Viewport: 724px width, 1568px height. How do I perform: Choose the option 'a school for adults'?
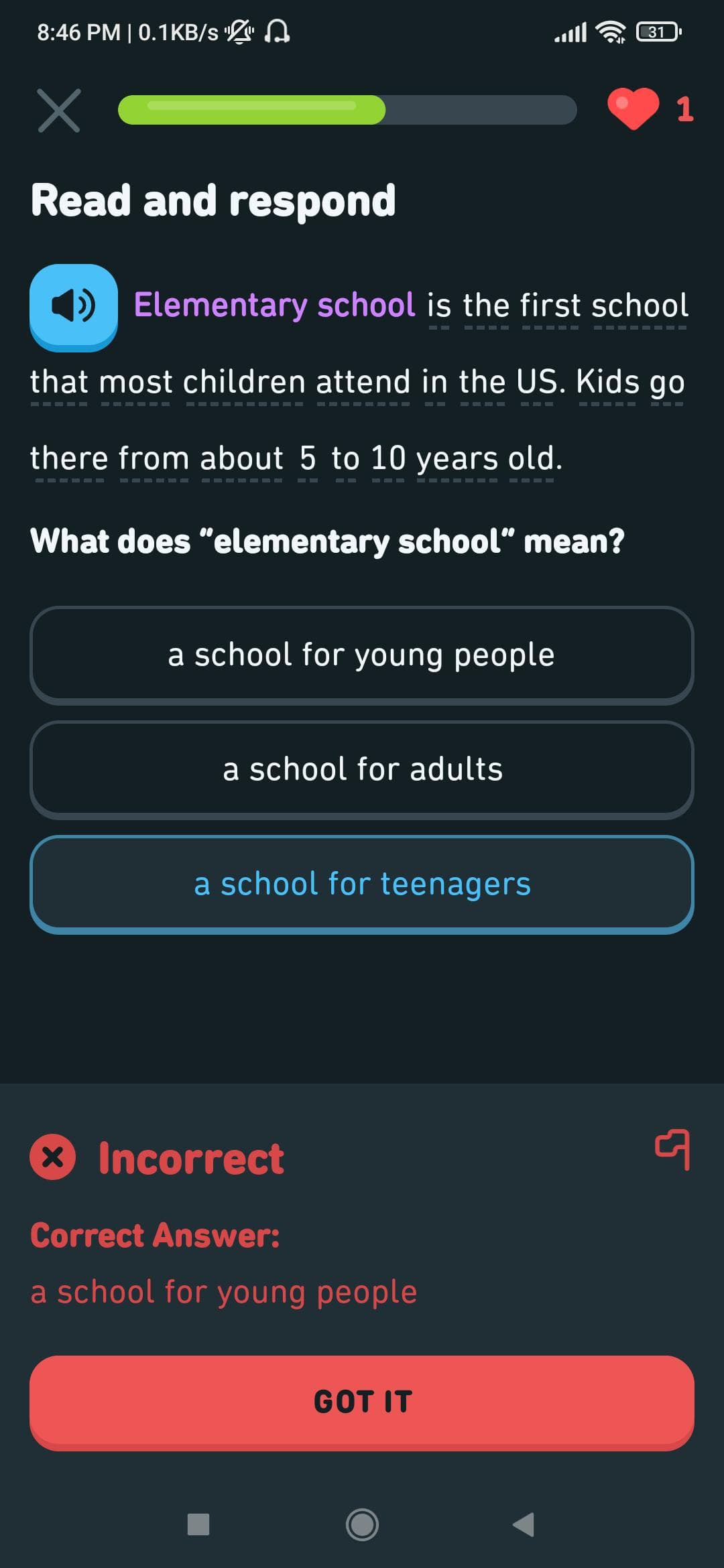click(362, 770)
